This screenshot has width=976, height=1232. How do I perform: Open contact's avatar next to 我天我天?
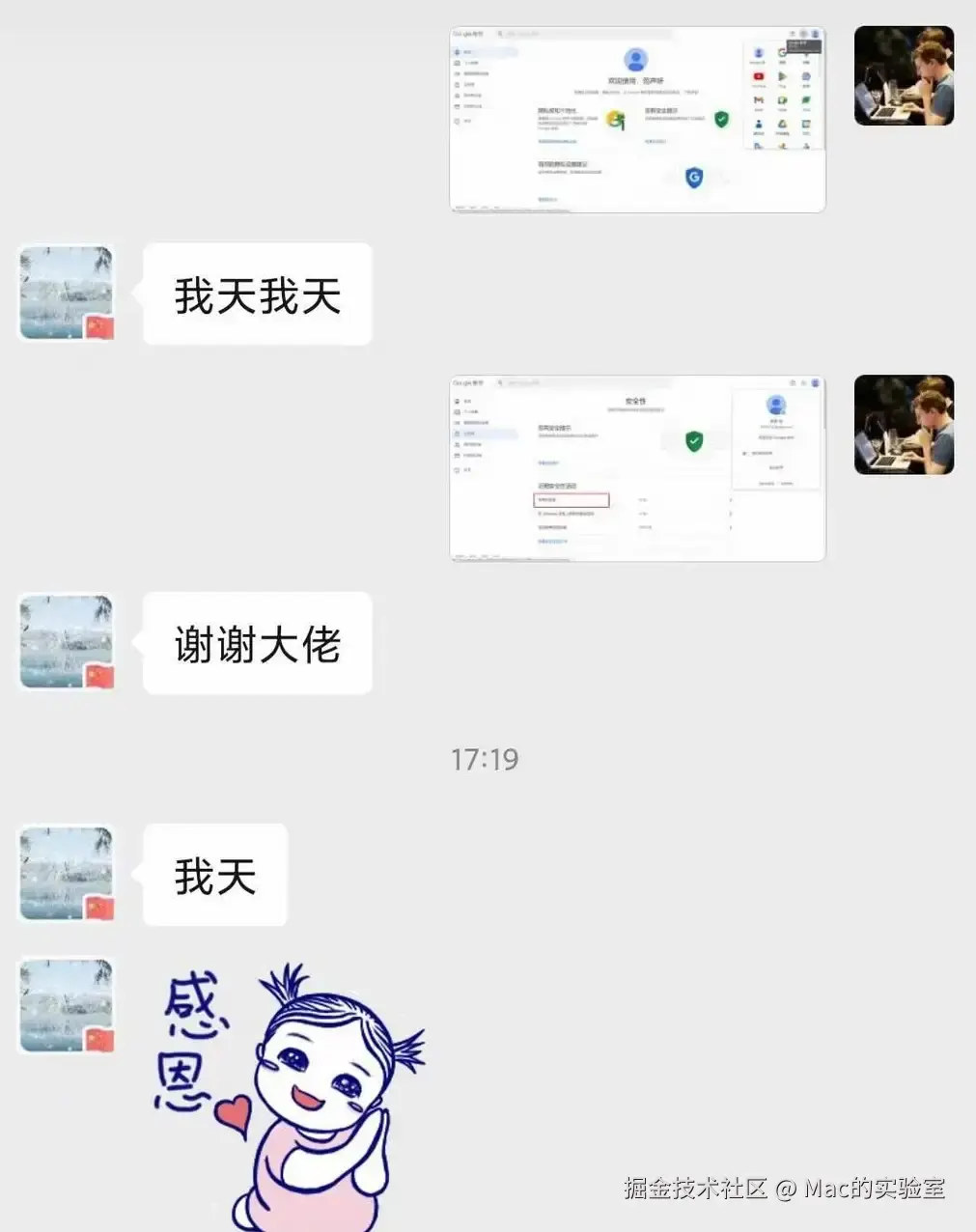[67, 294]
